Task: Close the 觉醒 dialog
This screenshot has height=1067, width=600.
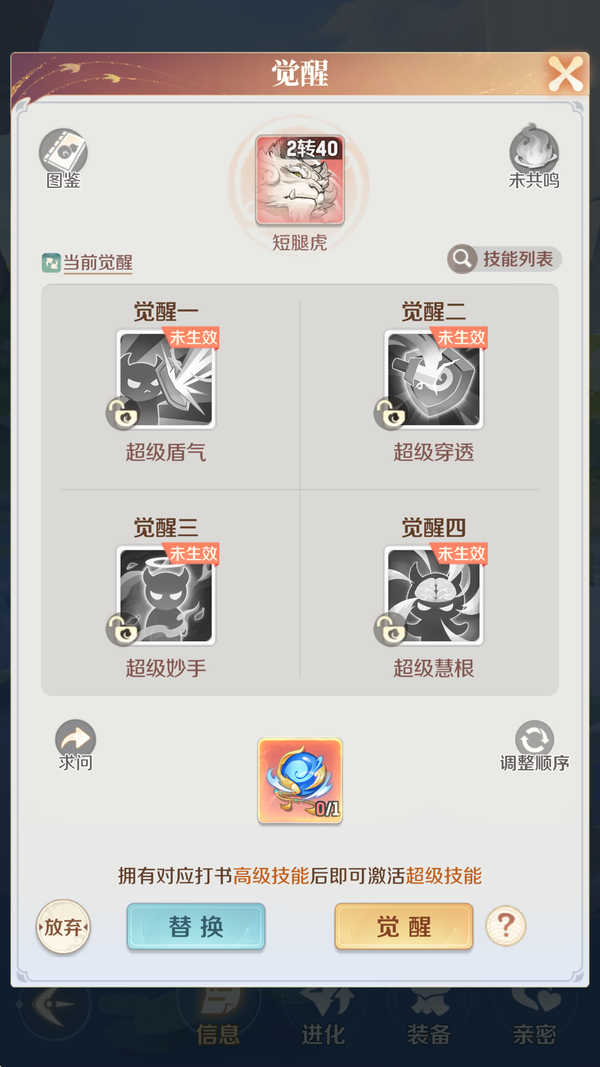Action: (x=565, y=74)
